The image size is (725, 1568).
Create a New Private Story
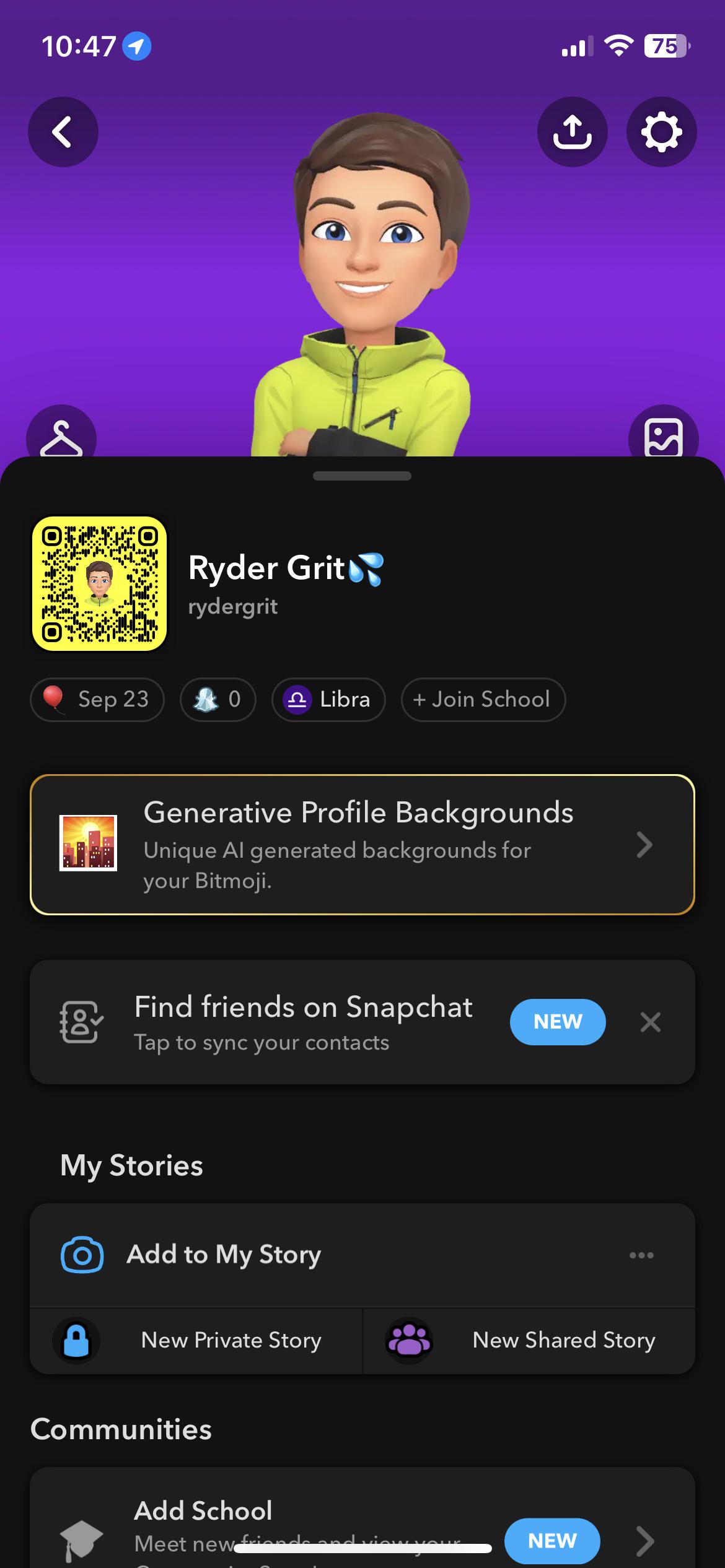pyautogui.click(x=196, y=1340)
